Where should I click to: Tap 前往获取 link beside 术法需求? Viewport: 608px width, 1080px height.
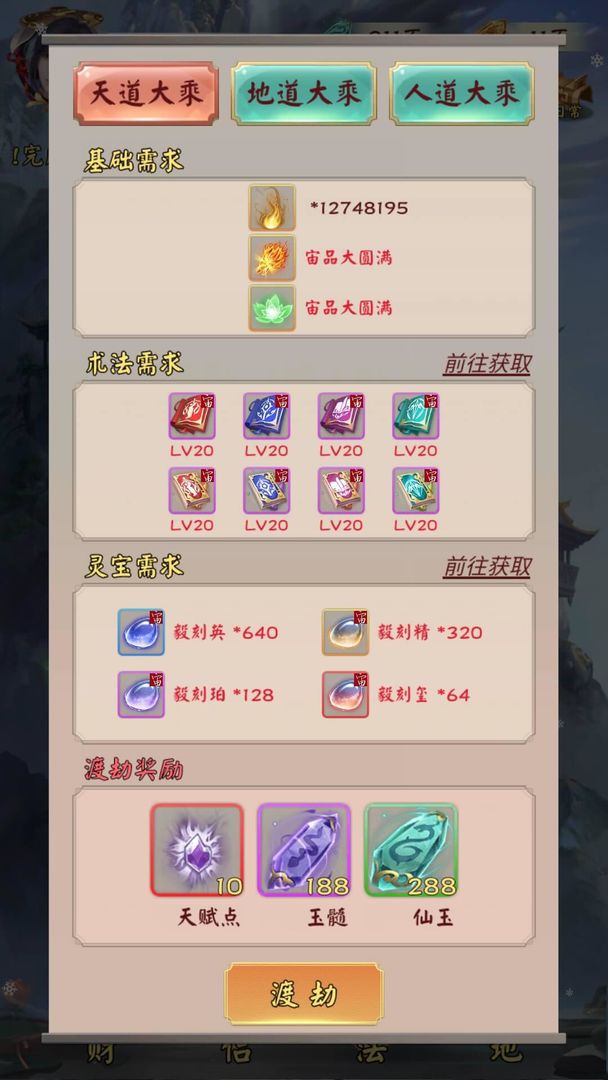[x=486, y=364]
